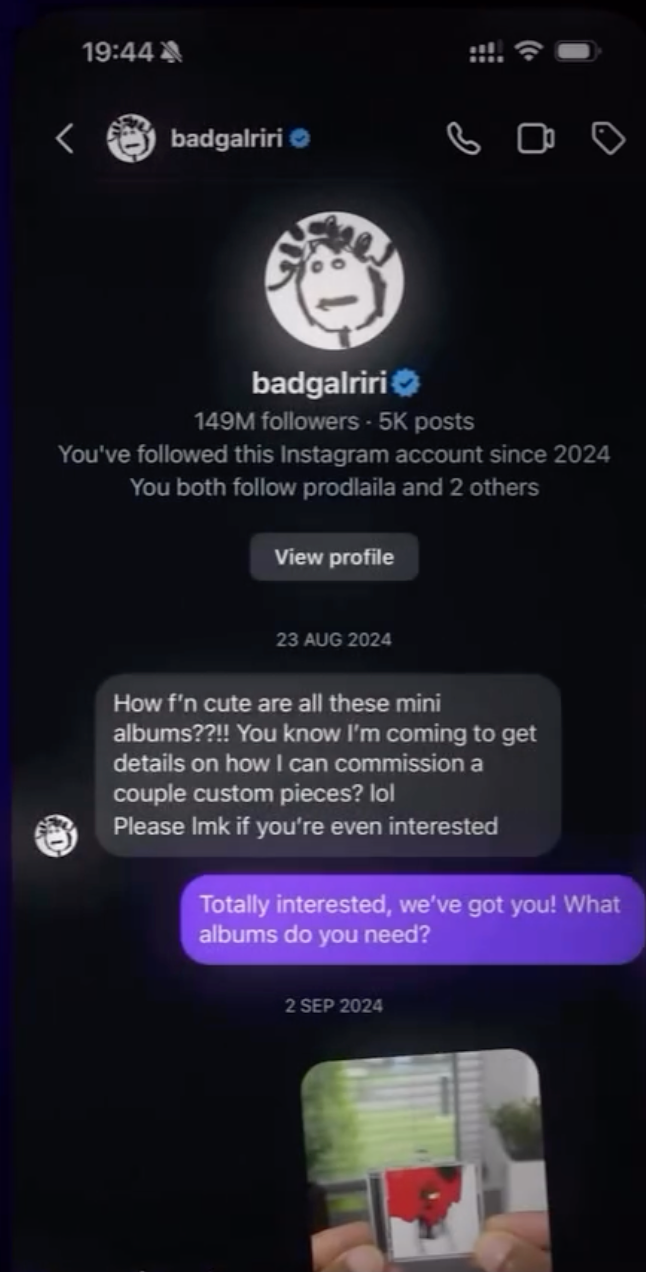The image size is (646, 1272).
Task: Tap the avatar beside the received message
Action: click(x=56, y=835)
